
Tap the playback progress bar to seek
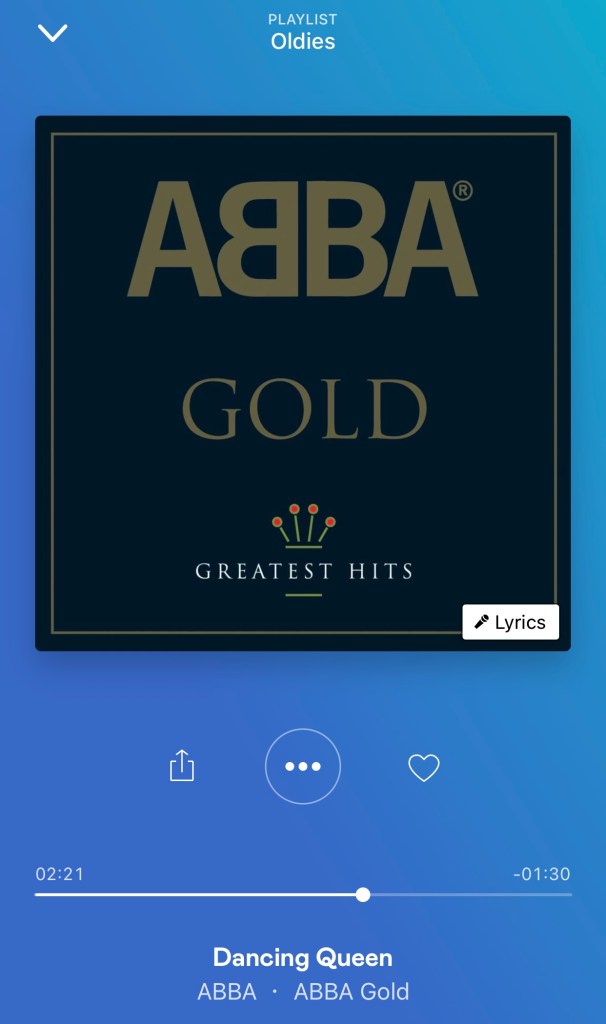tap(303, 894)
